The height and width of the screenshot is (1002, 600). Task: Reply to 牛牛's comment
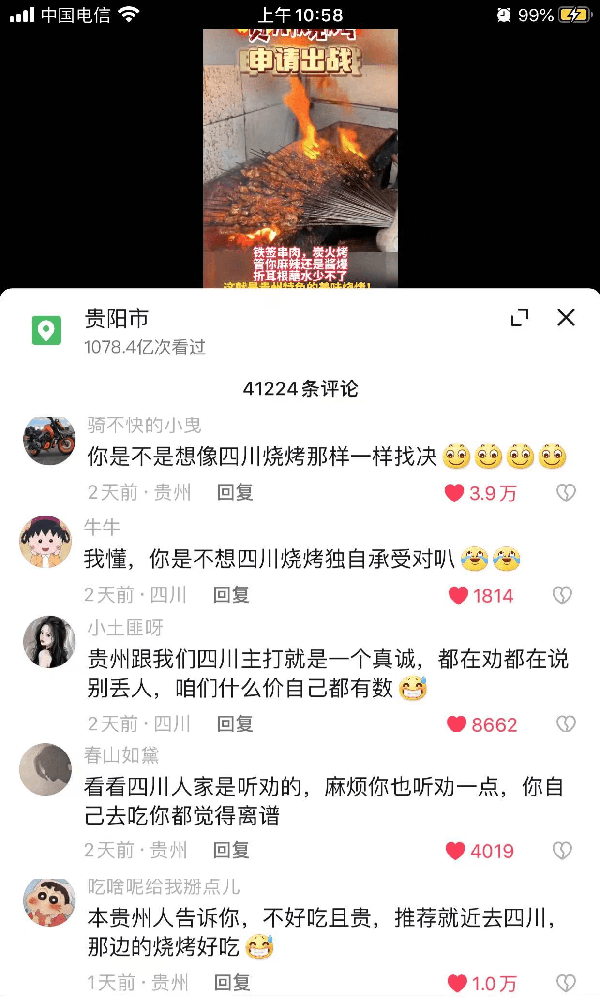pos(231,595)
